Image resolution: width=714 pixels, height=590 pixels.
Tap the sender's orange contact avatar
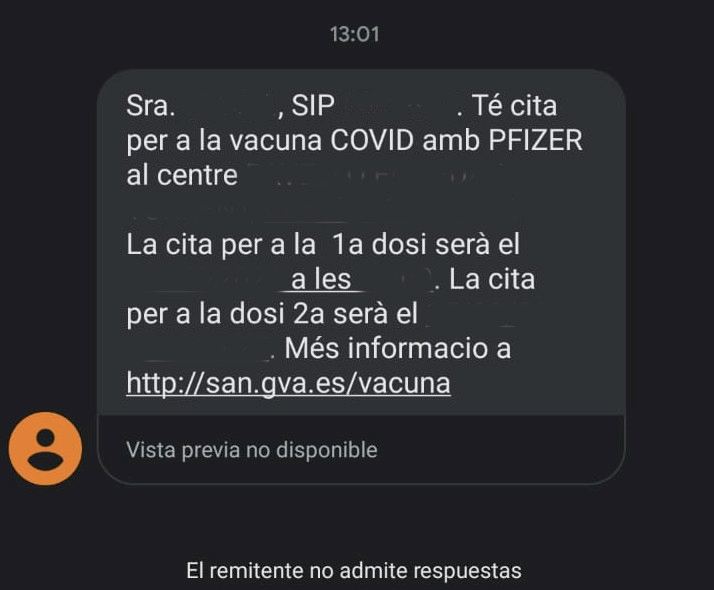45,448
